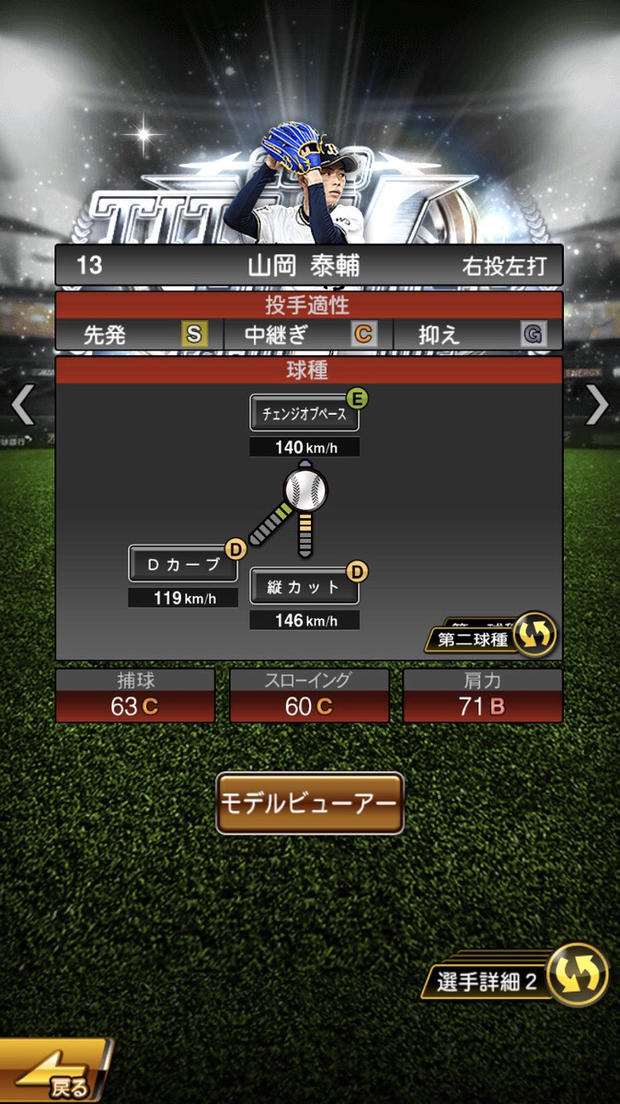620x1104 pixels.
Task: Show the previous player with left arrow
Action: (23, 405)
